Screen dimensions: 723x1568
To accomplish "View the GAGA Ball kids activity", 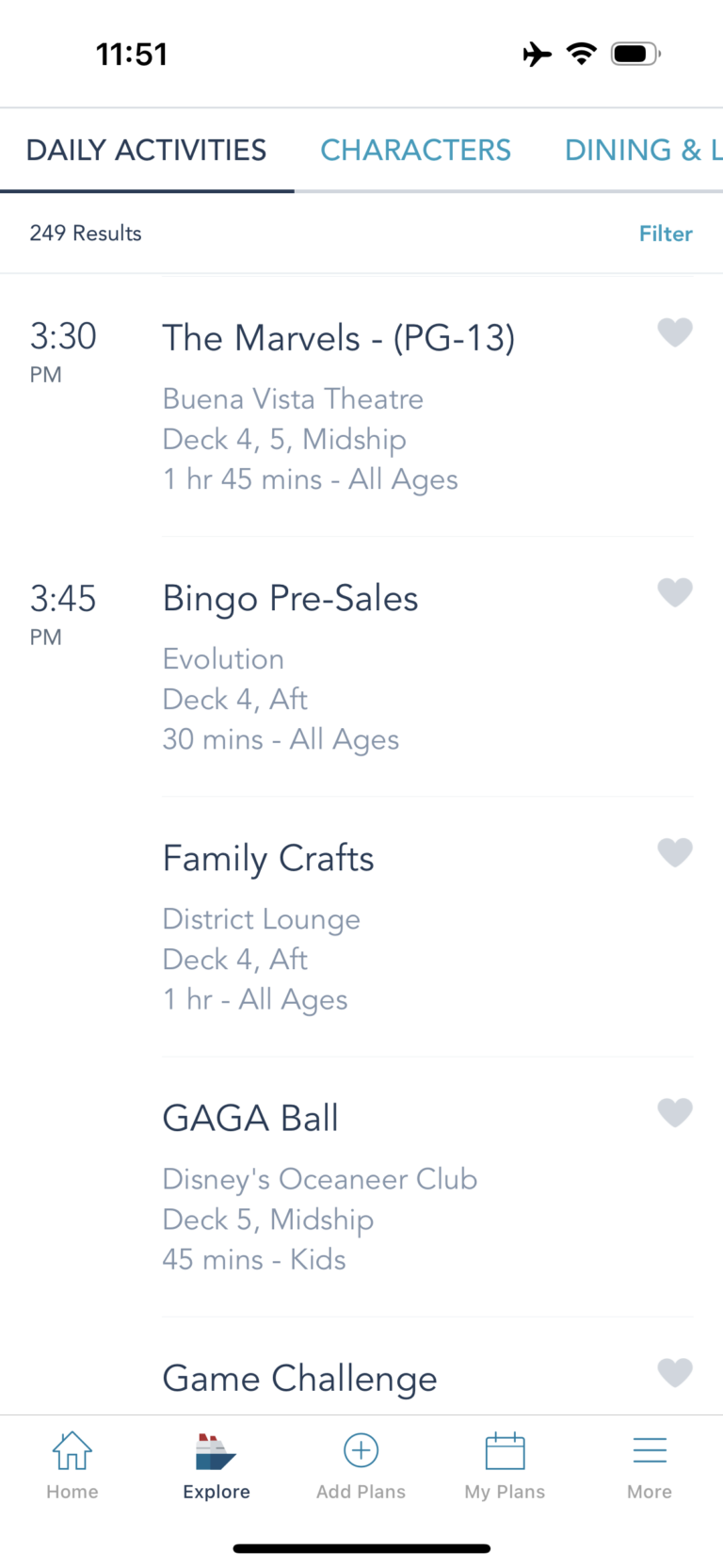I will tap(250, 1117).
